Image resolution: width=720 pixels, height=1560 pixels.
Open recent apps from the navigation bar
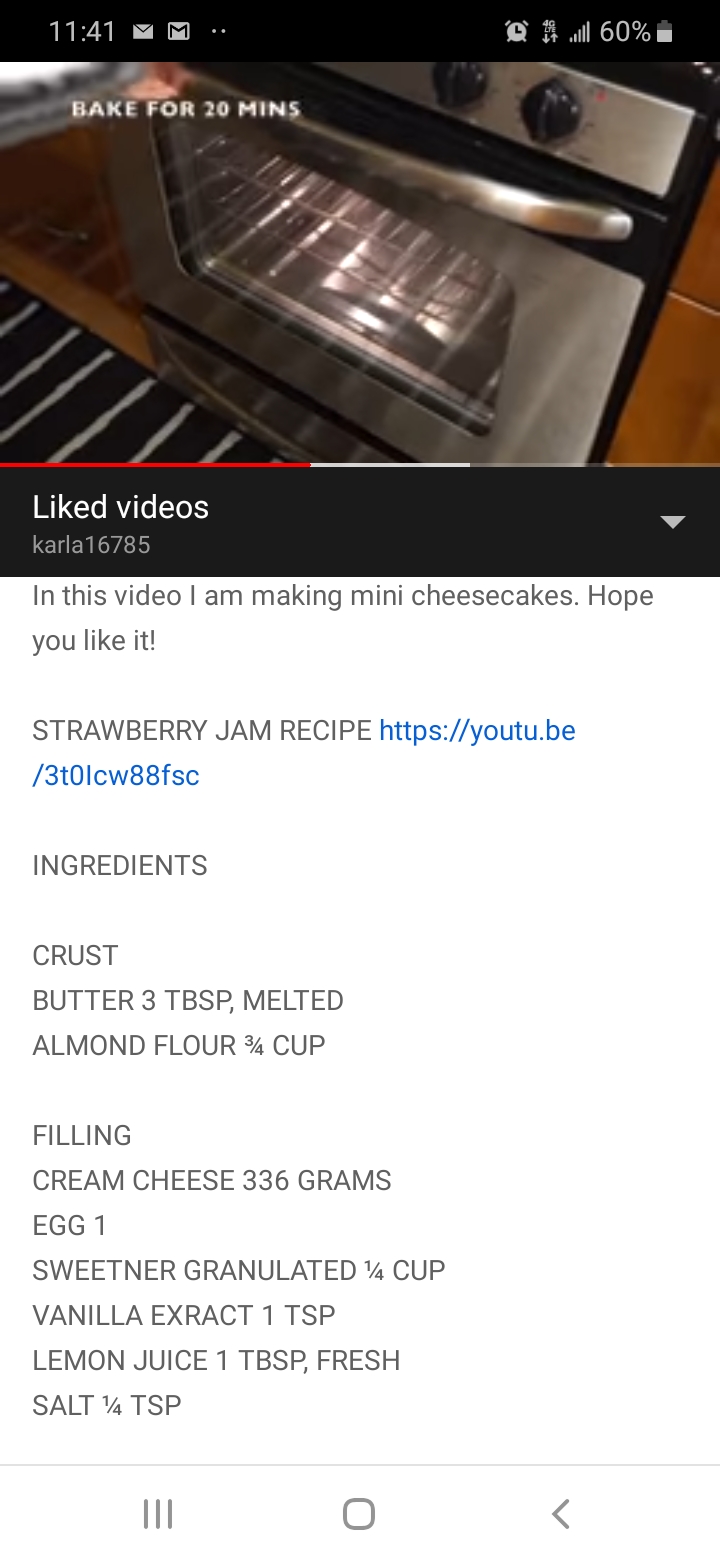(158, 1514)
